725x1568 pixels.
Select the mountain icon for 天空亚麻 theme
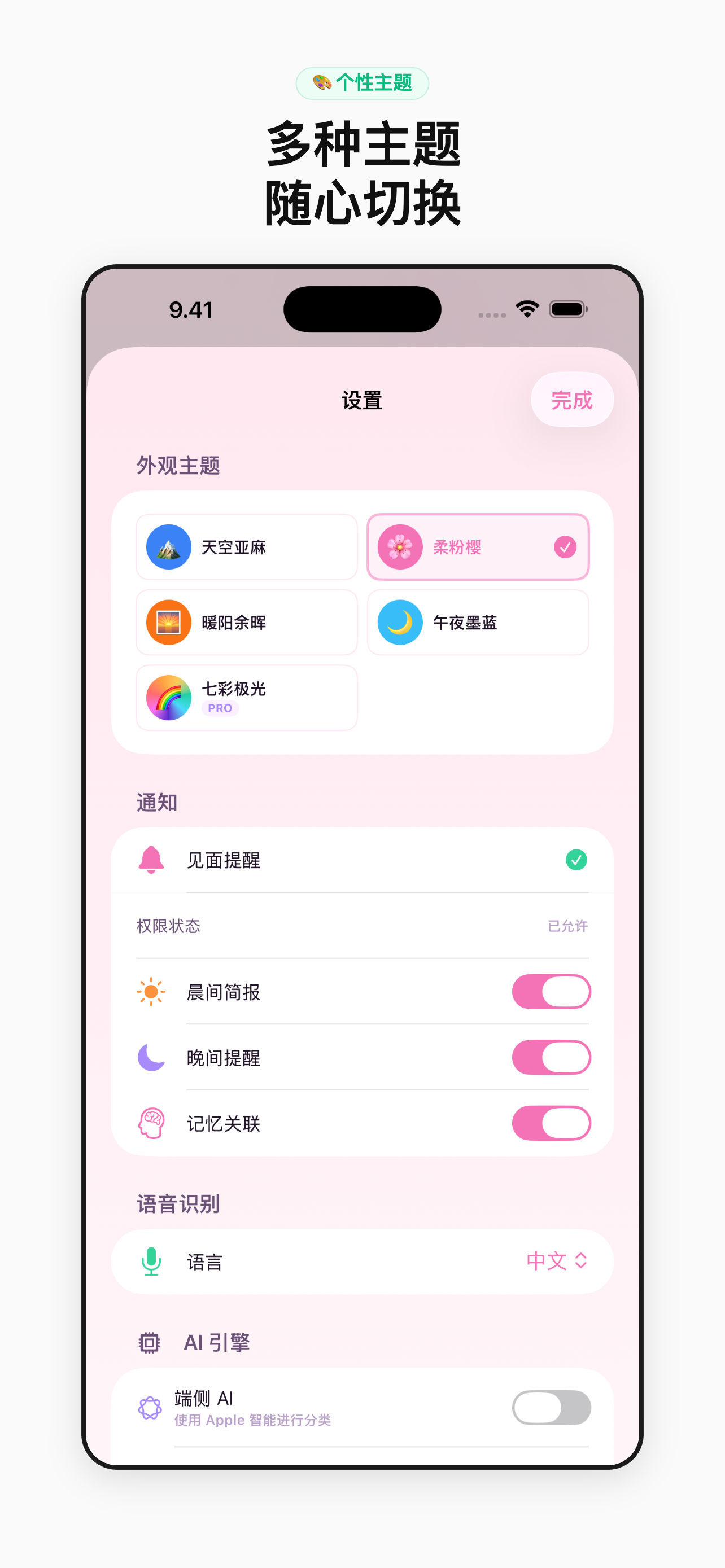tap(169, 547)
